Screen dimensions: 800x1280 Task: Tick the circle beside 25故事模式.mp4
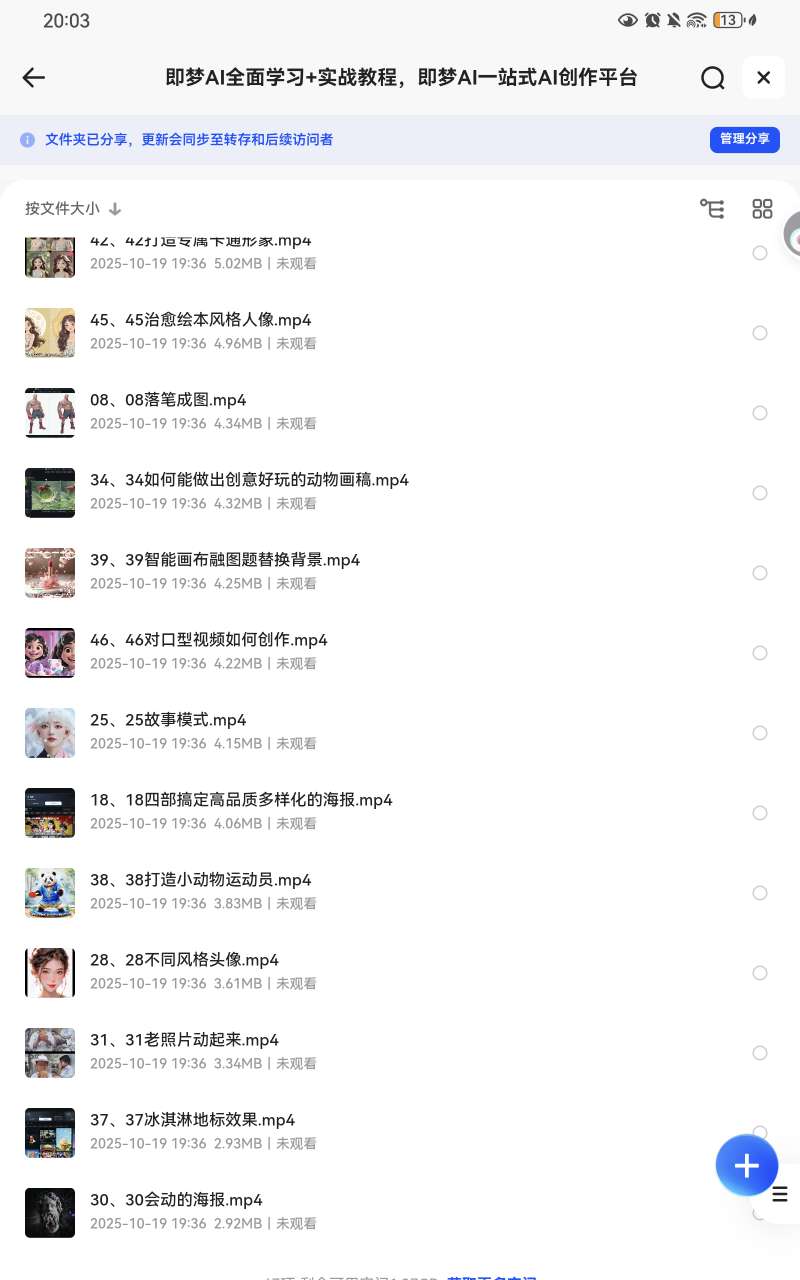[760, 733]
